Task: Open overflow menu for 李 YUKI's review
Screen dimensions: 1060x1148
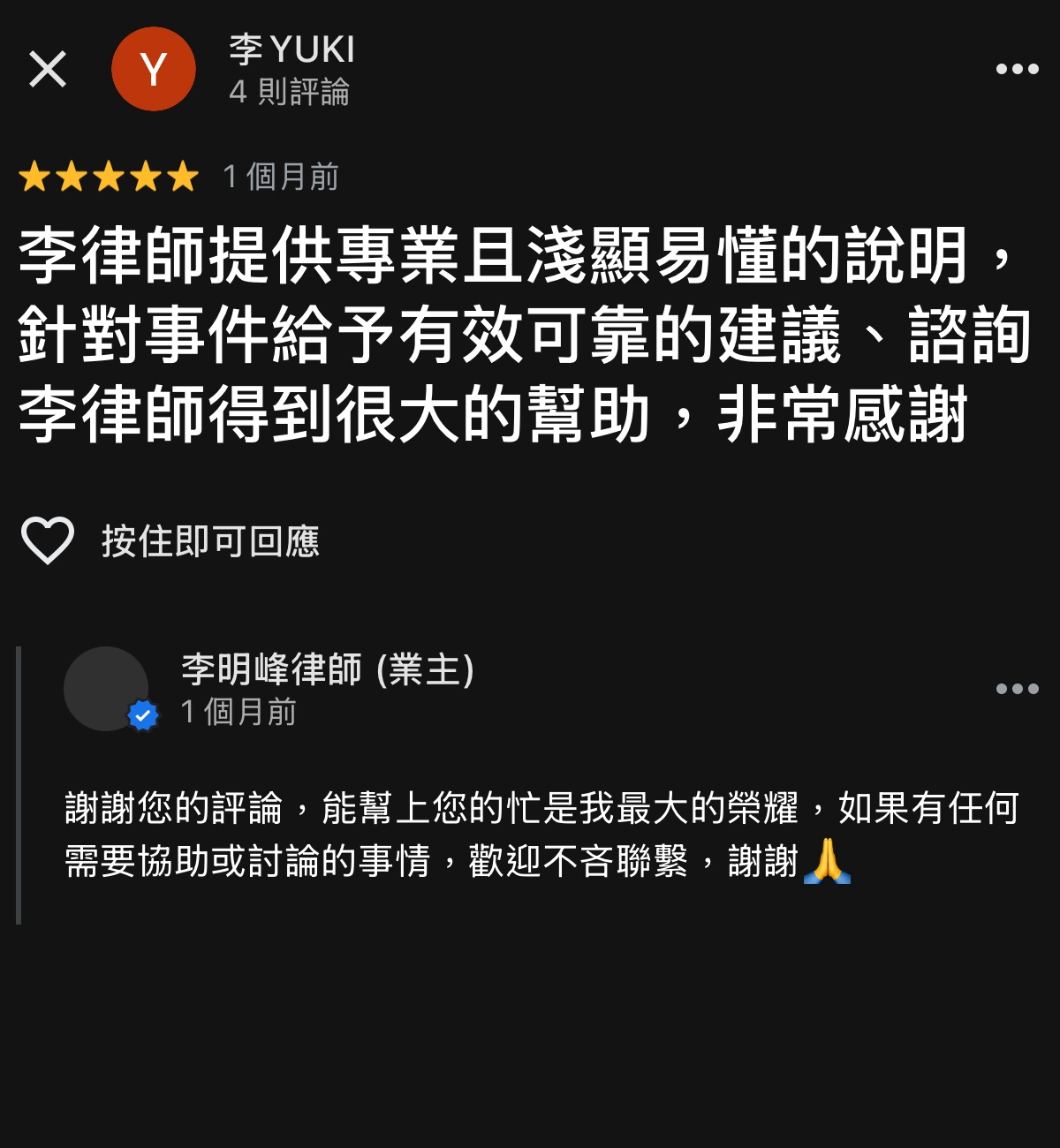Action: click(1017, 69)
